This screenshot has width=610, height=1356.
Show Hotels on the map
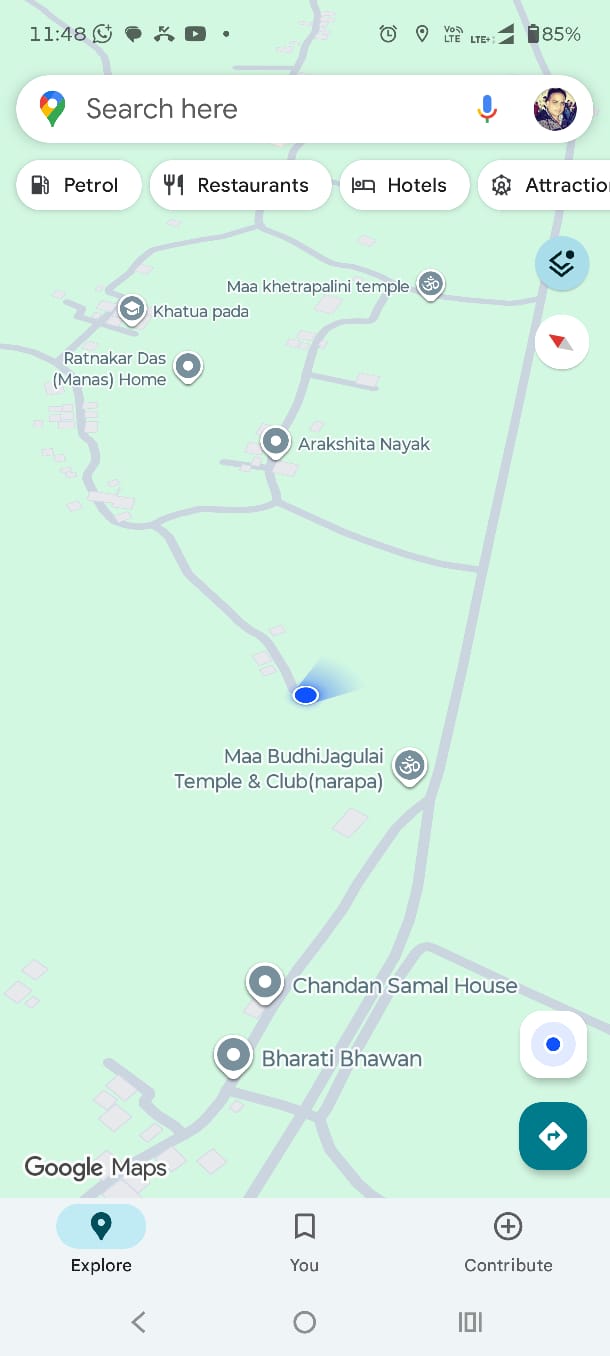coord(404,185)
